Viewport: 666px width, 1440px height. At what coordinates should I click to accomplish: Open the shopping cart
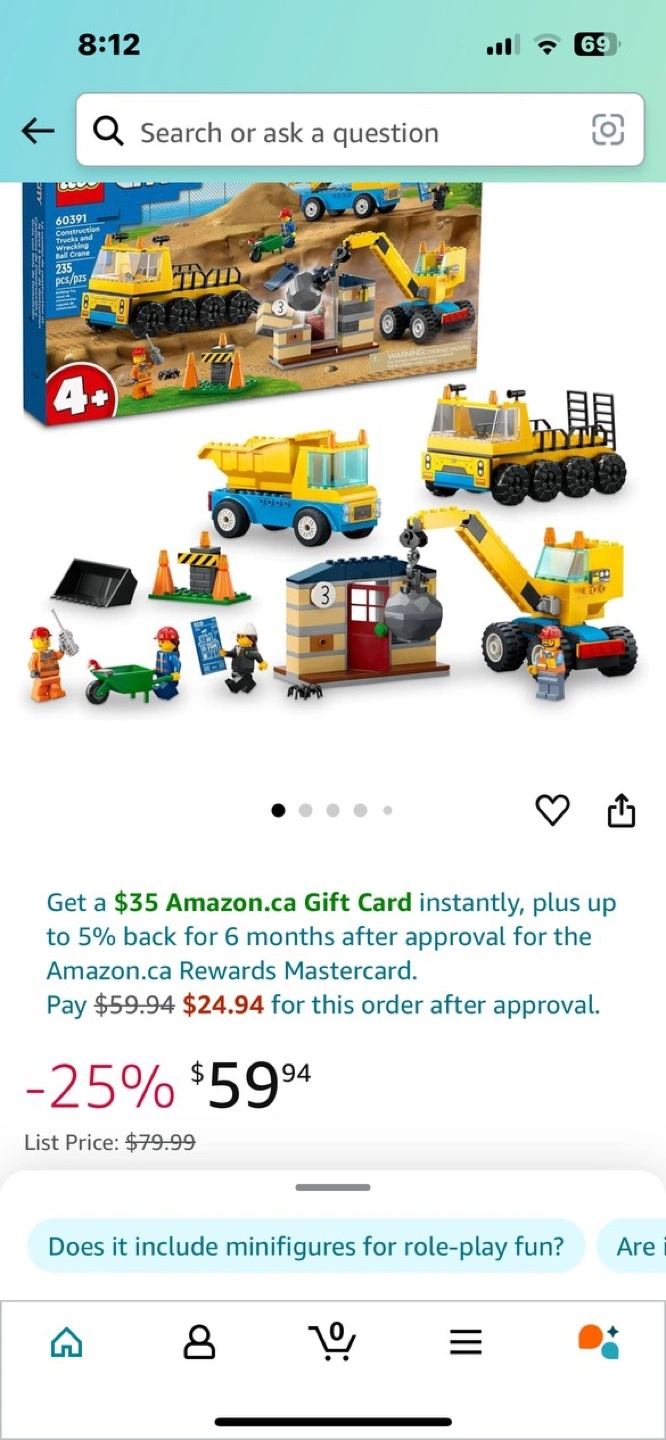[332, 1341]
